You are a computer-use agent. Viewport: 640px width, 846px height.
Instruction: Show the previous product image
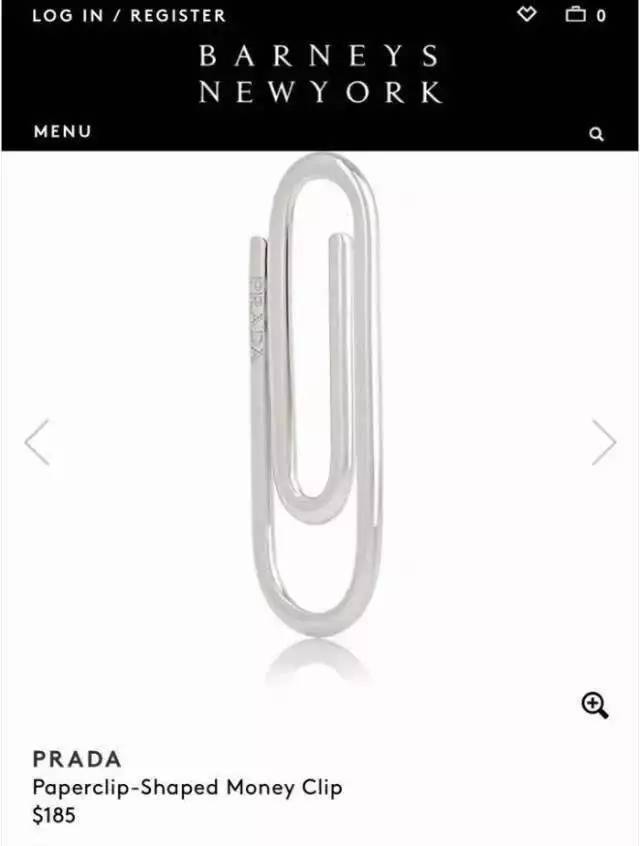coord(37,442)
